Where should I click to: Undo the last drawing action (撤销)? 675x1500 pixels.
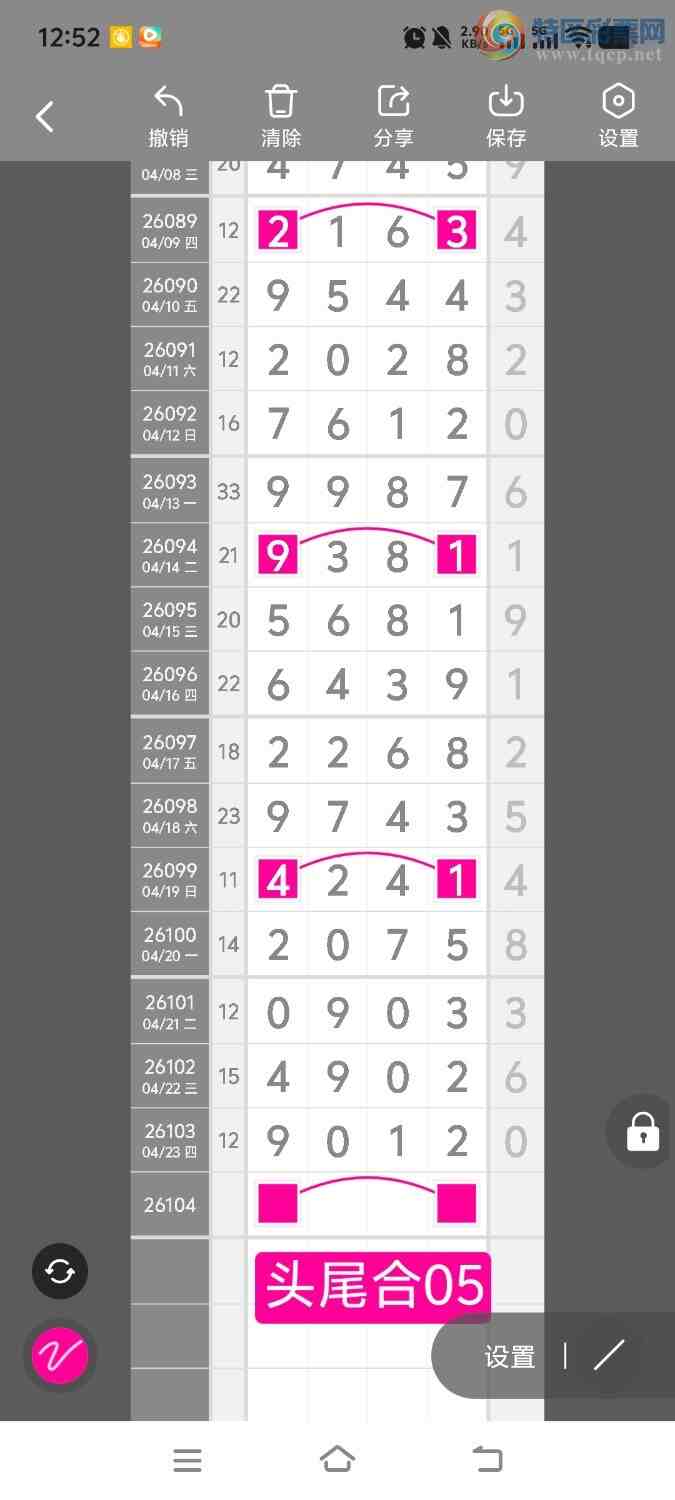pyautogui.click(x=168, y=117)
